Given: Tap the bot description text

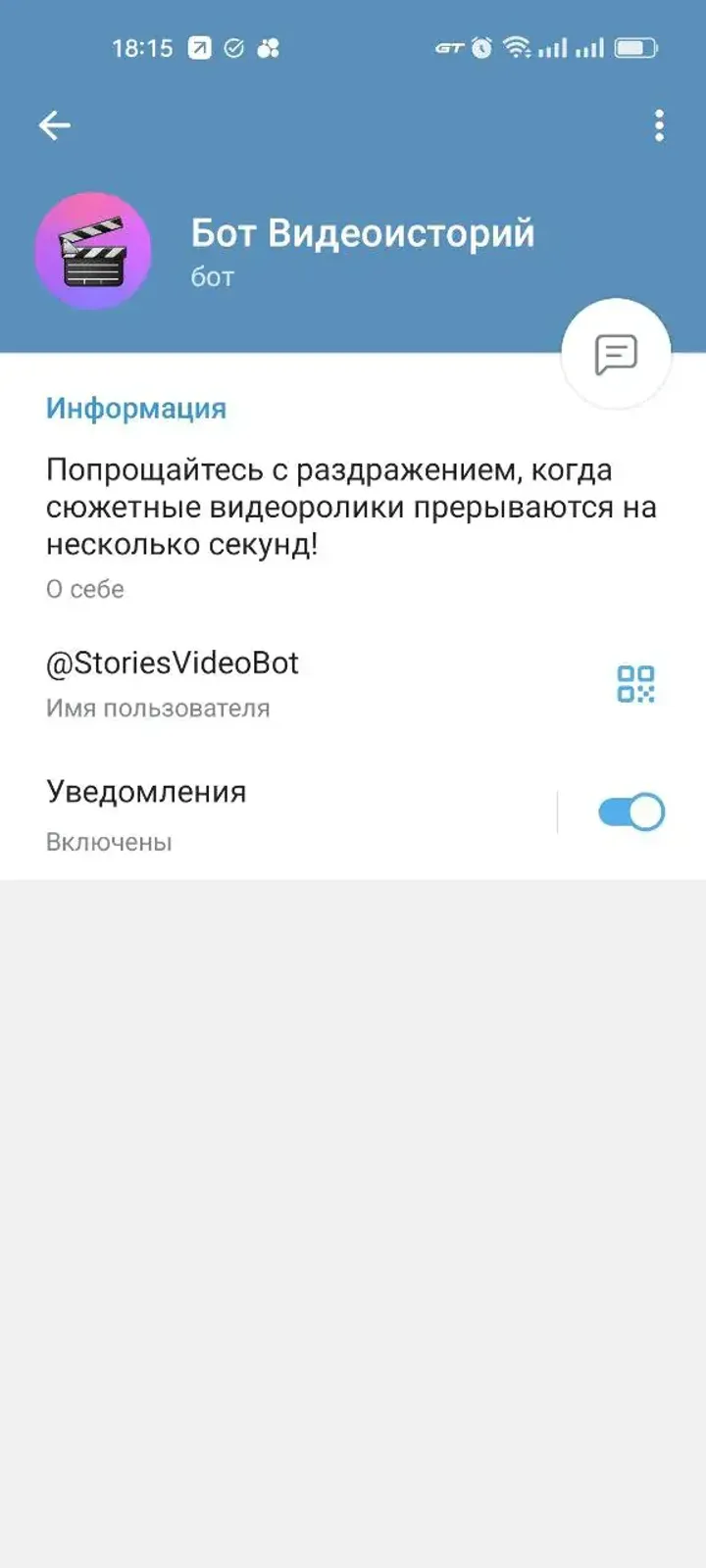Looking at the screenshot, I should point(351,507).
